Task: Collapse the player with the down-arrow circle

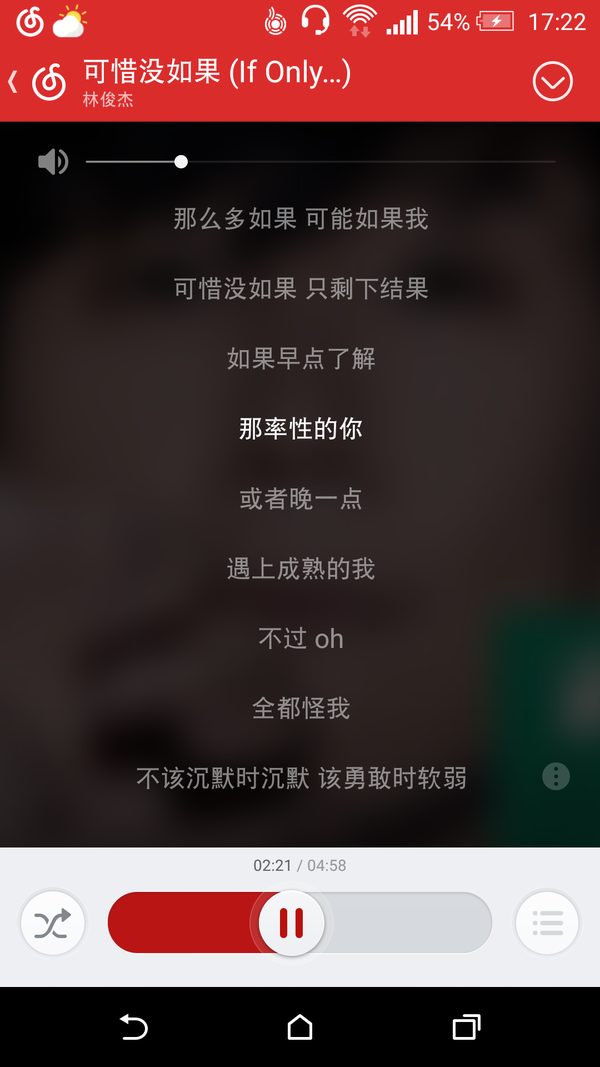Action: [553, 82]
